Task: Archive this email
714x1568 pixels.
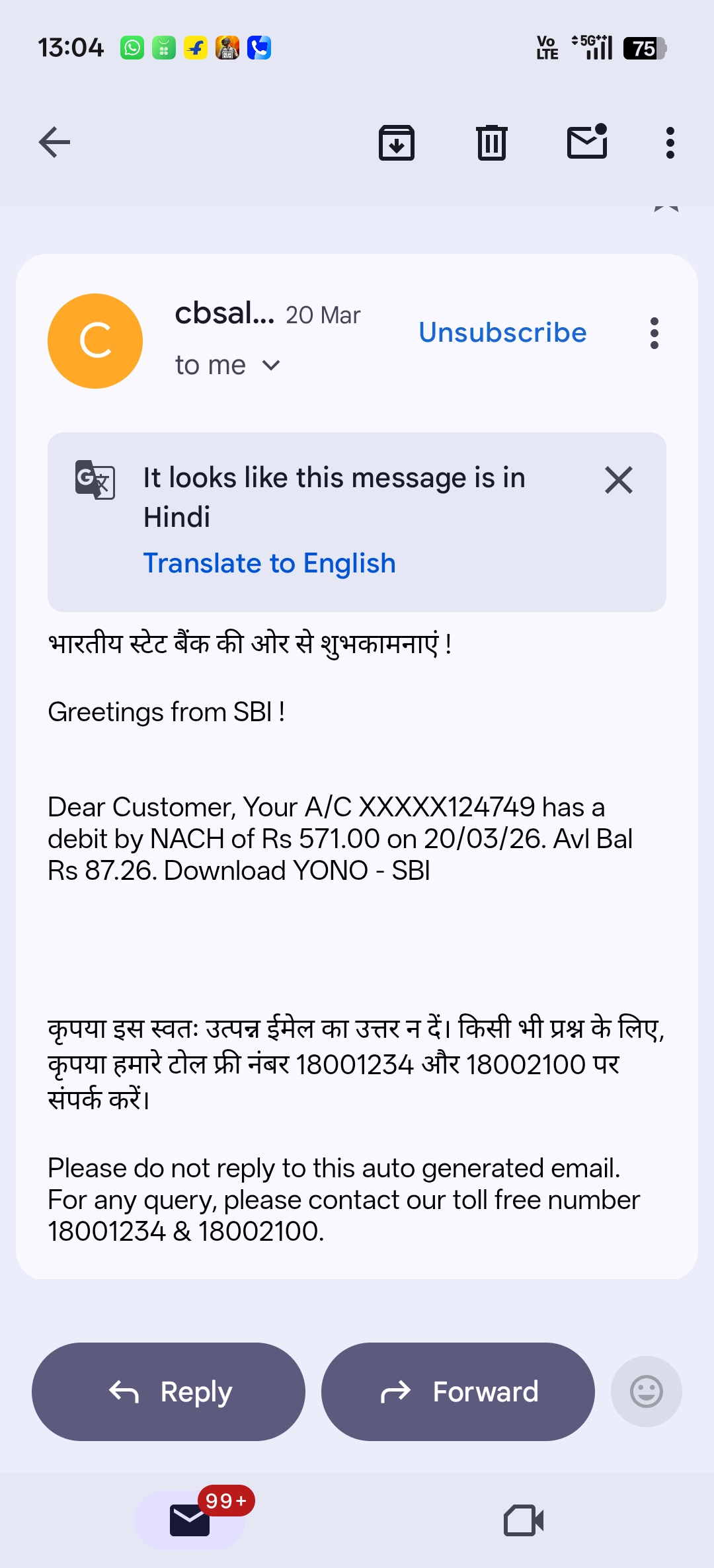Action: click(x=396, y=142)
